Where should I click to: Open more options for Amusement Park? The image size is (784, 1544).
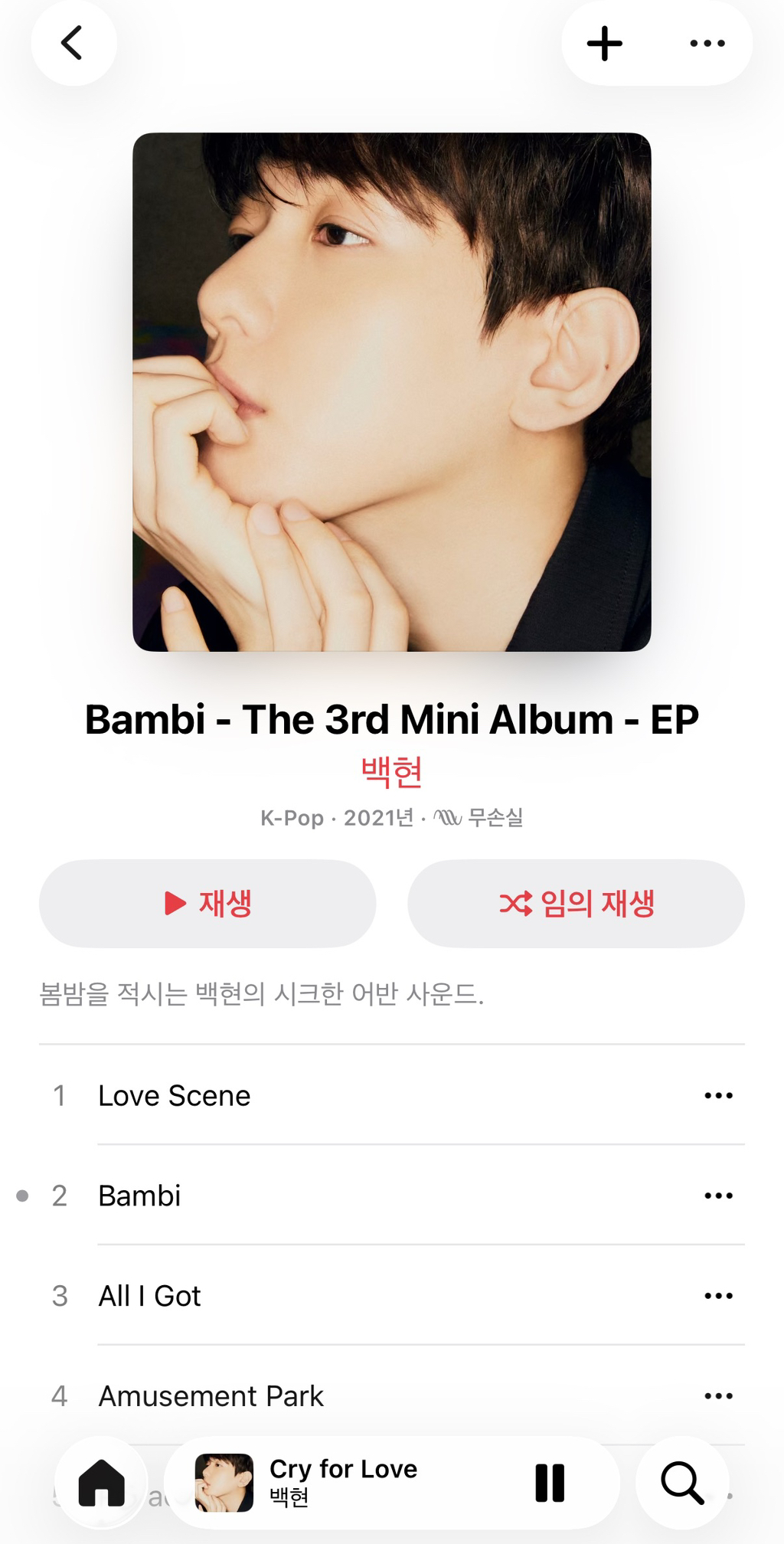point(718,1396)
